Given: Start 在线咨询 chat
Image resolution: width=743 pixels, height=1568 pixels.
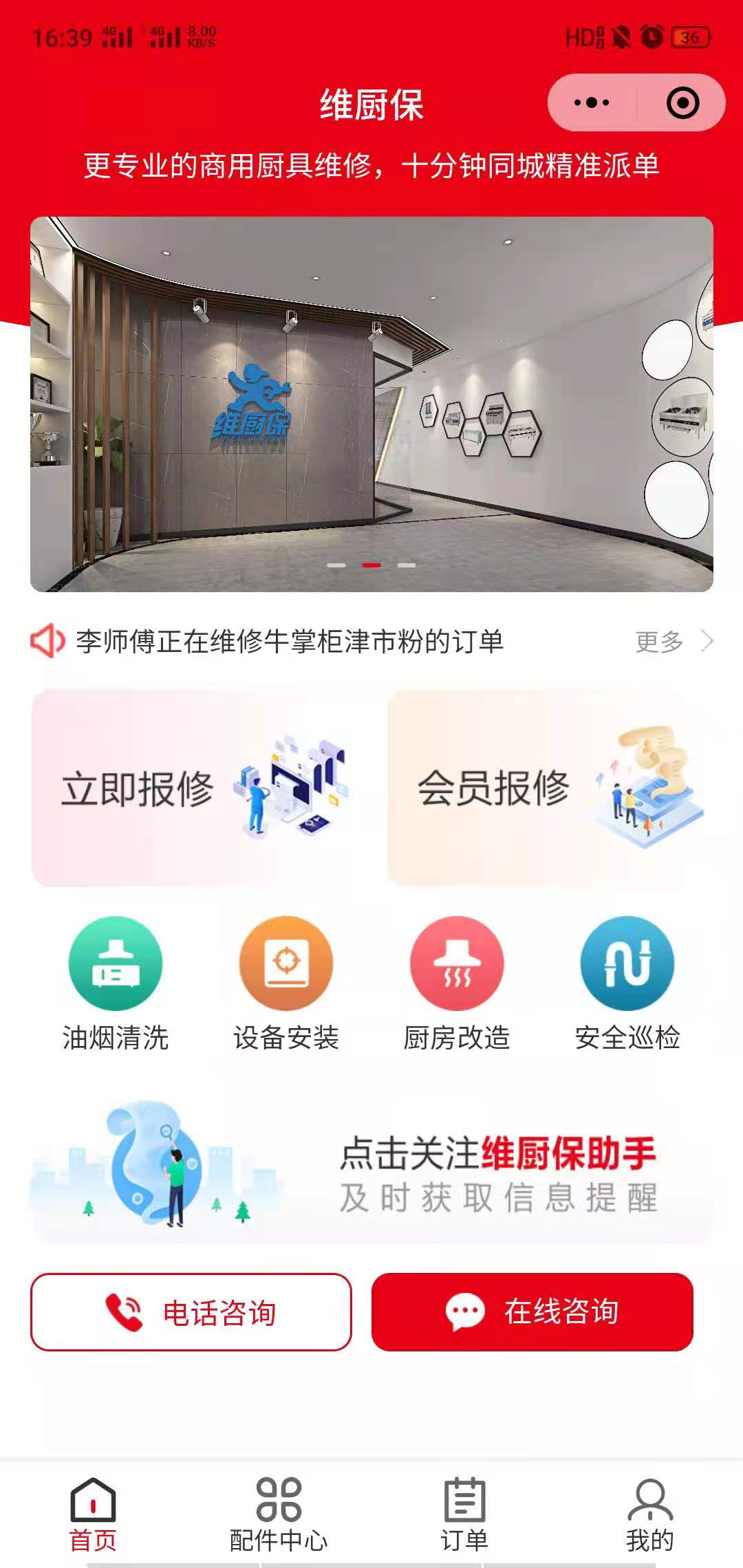Looking at the screenshot, I should (532, 1312).
